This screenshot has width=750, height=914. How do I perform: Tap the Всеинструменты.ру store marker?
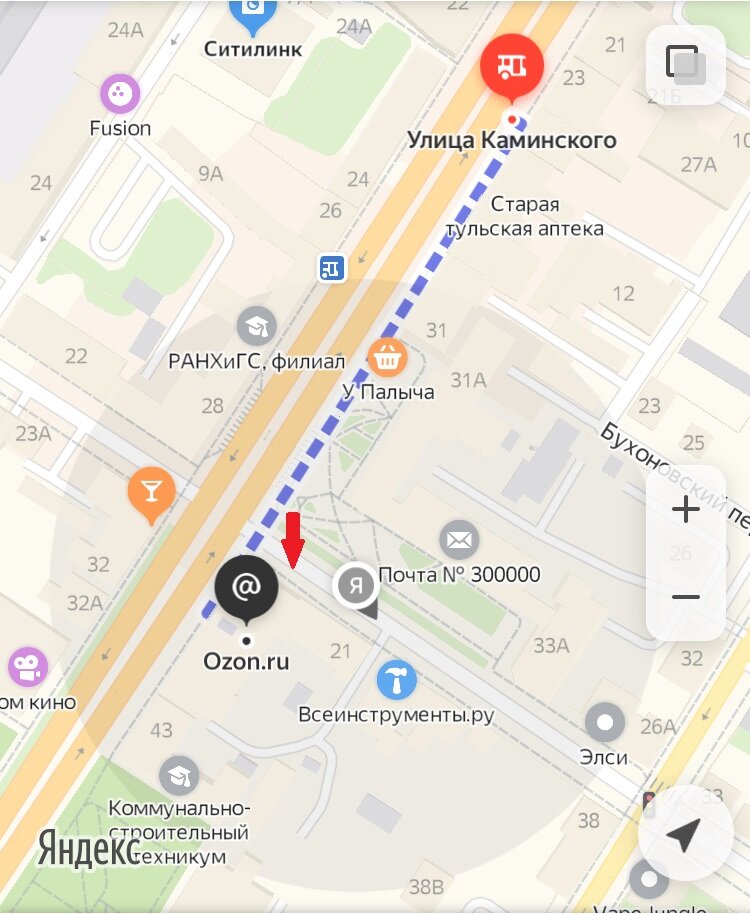[x=396, y=680]
